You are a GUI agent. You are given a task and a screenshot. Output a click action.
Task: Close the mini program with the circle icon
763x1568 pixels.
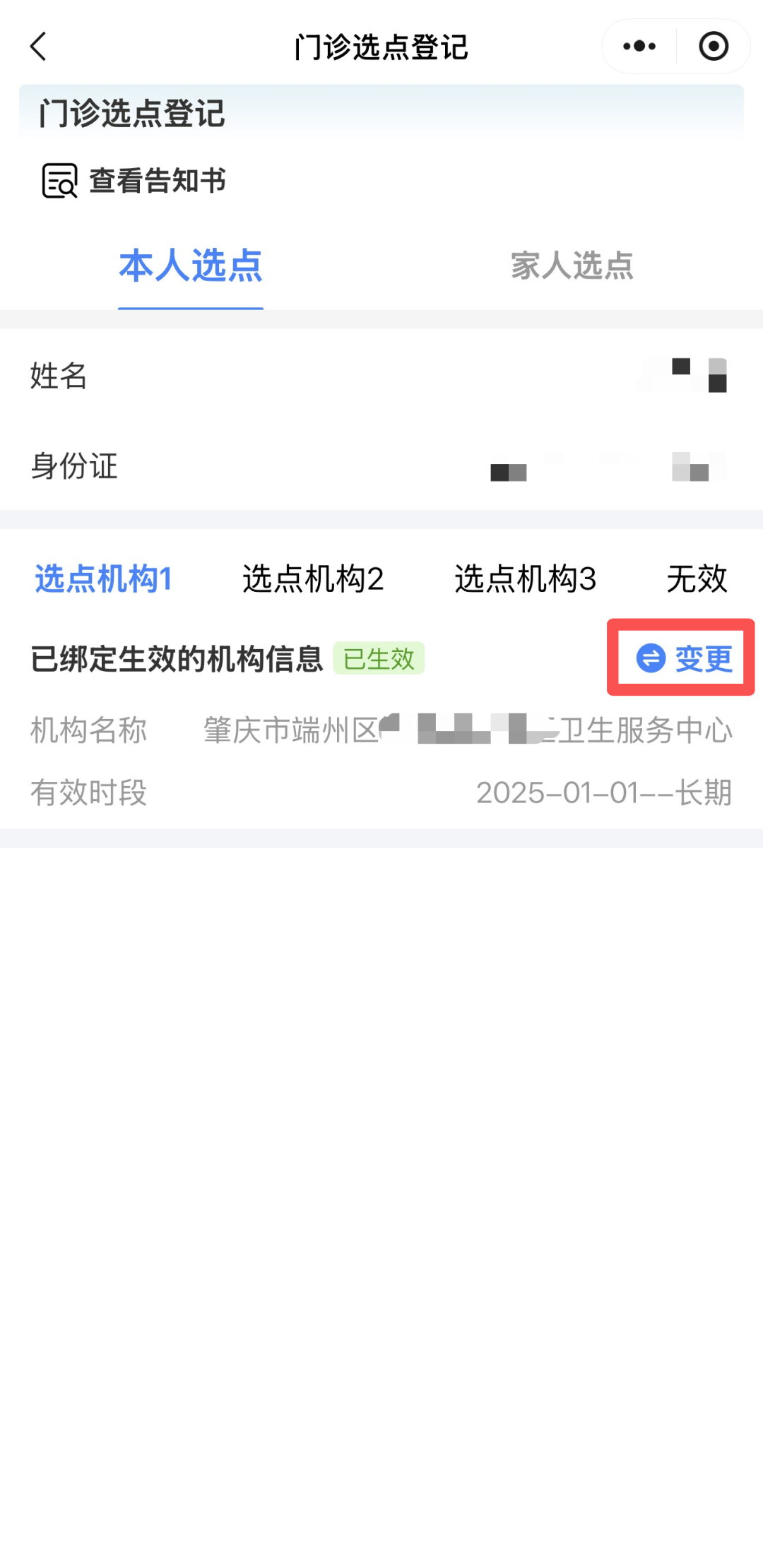(714, 47)
